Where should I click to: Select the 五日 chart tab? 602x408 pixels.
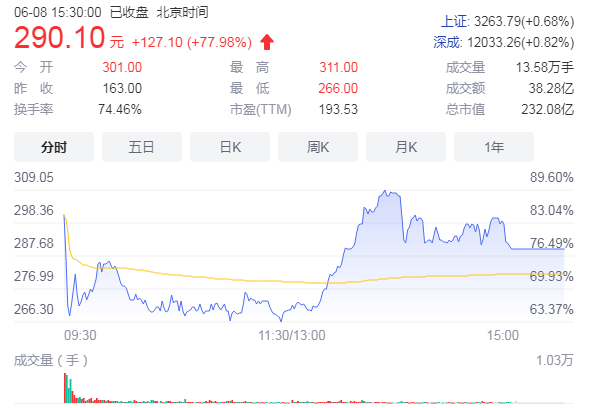tap(141, 147)
